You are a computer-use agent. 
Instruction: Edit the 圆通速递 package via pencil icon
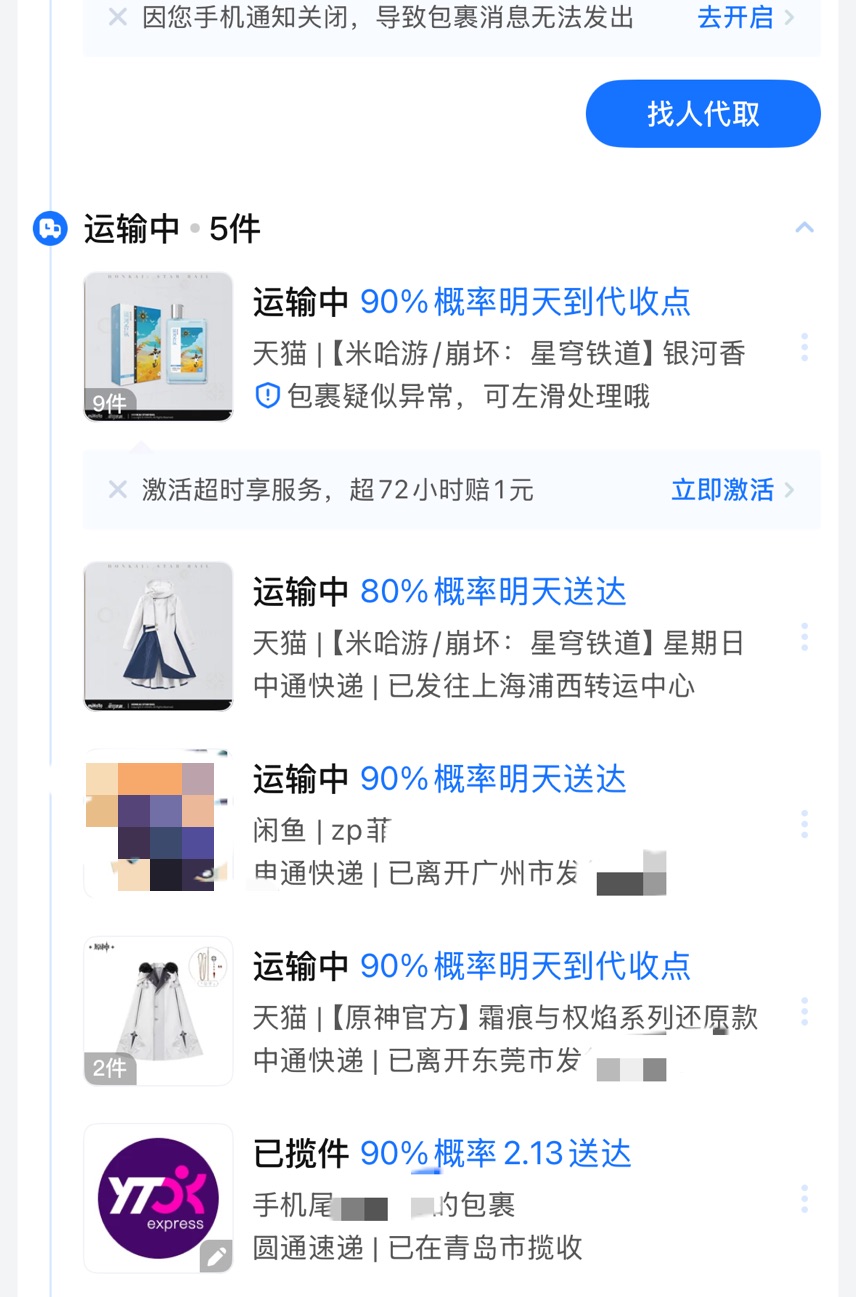coord(215,1255)
